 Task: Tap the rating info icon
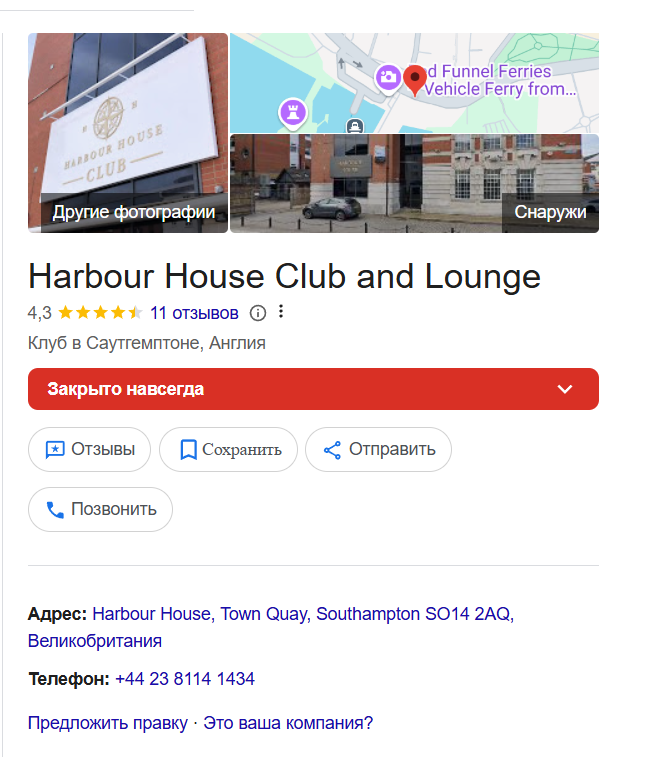258,313
